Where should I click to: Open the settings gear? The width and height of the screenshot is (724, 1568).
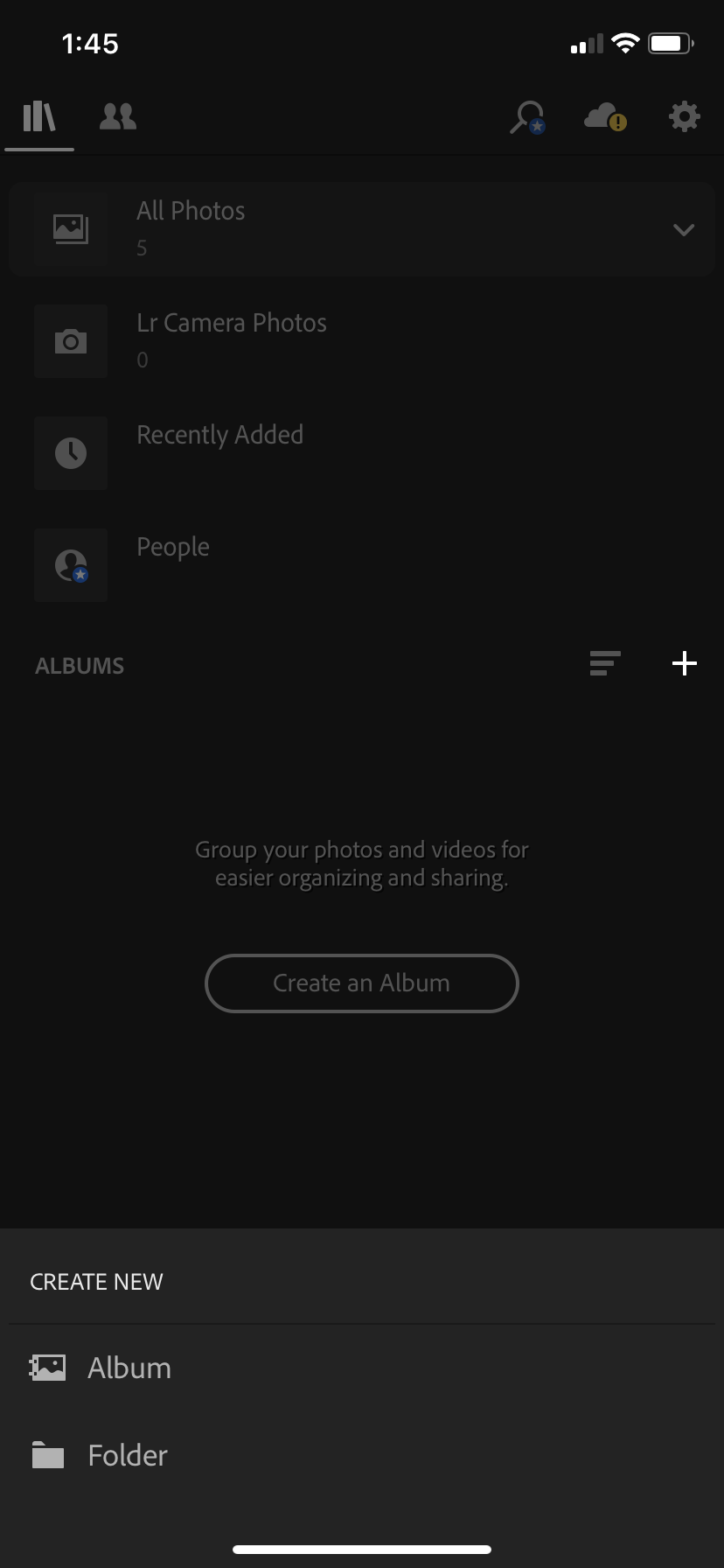(x=685, y=116)
